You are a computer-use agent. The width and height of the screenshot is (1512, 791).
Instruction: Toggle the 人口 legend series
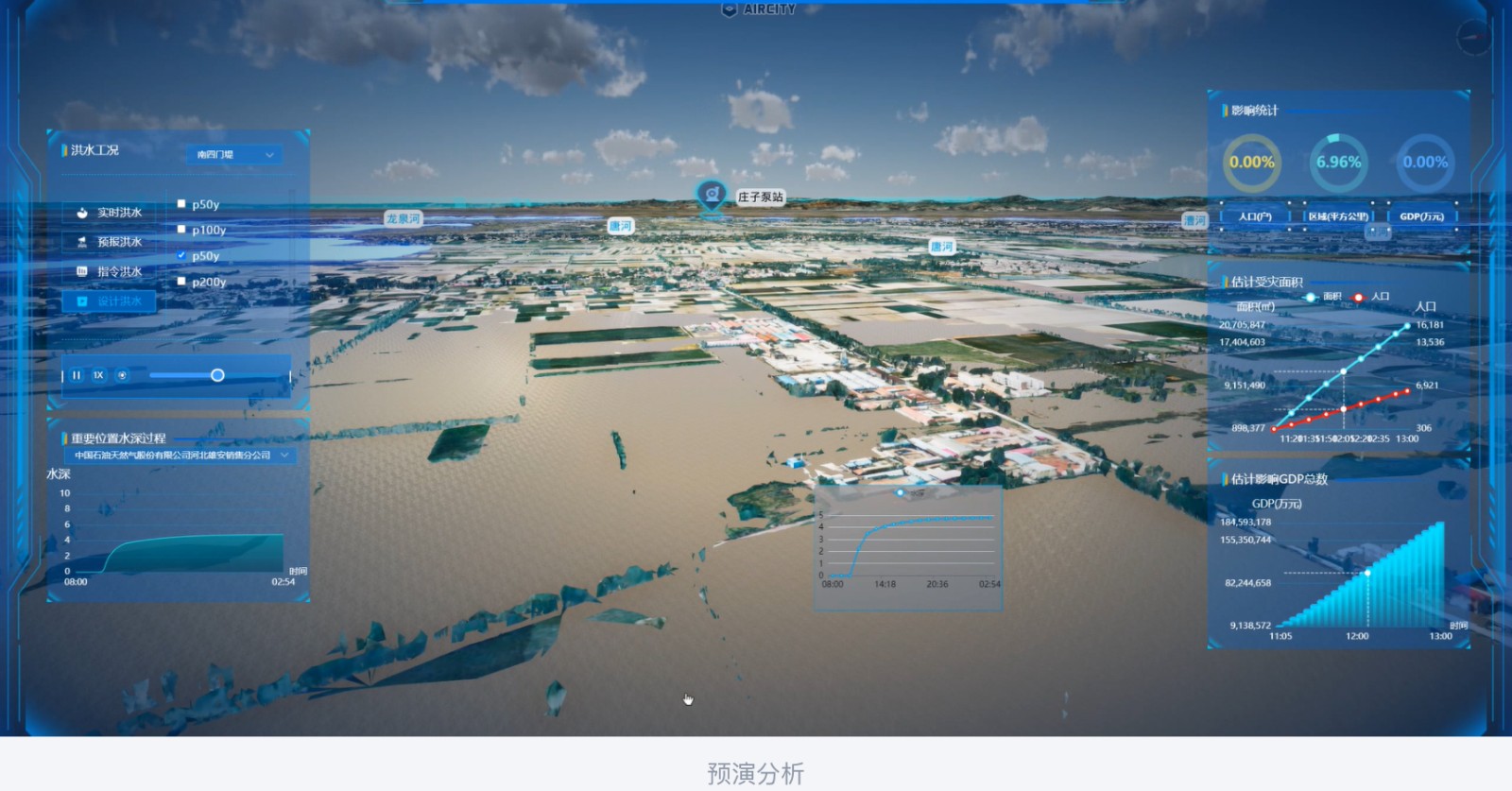[1371, 297]
